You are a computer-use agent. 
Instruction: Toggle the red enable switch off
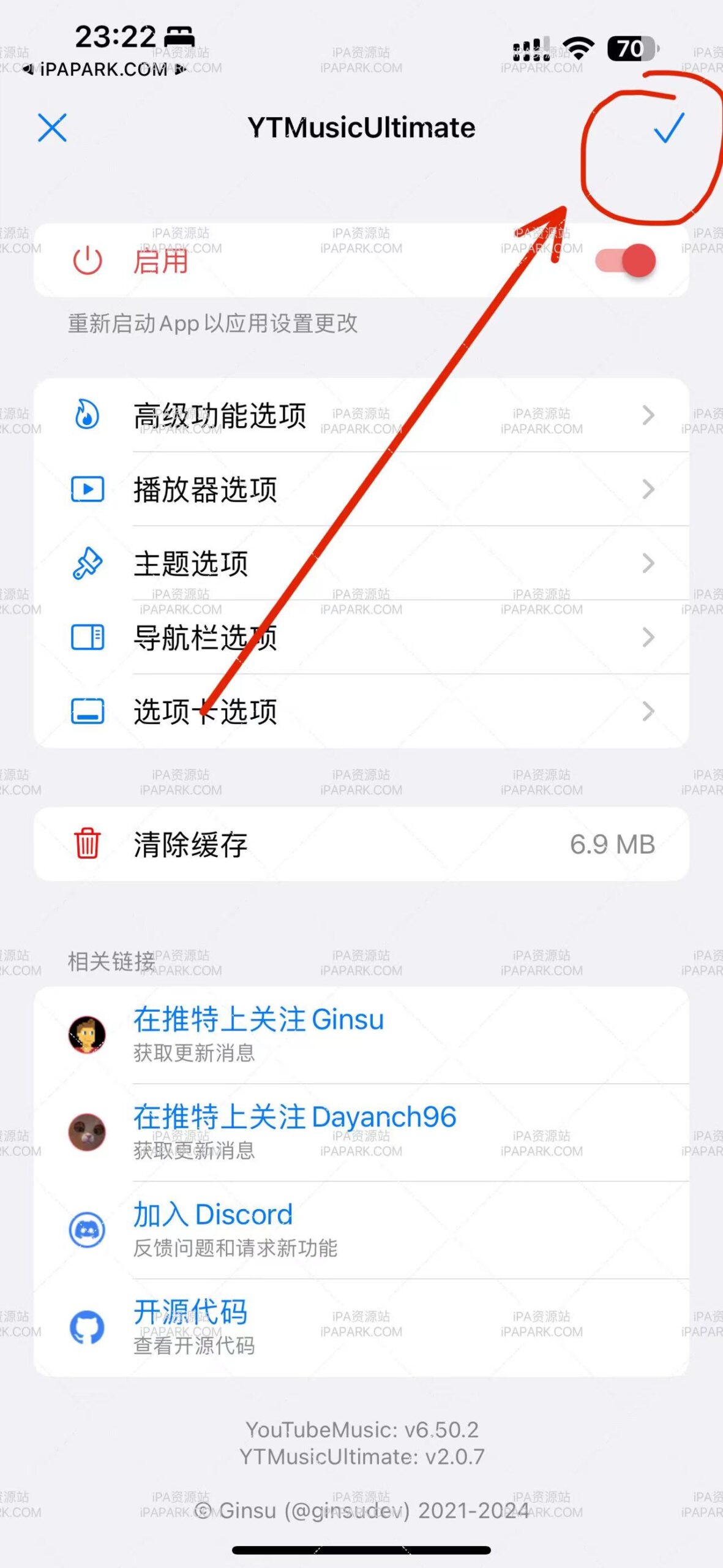coord(626,260)
